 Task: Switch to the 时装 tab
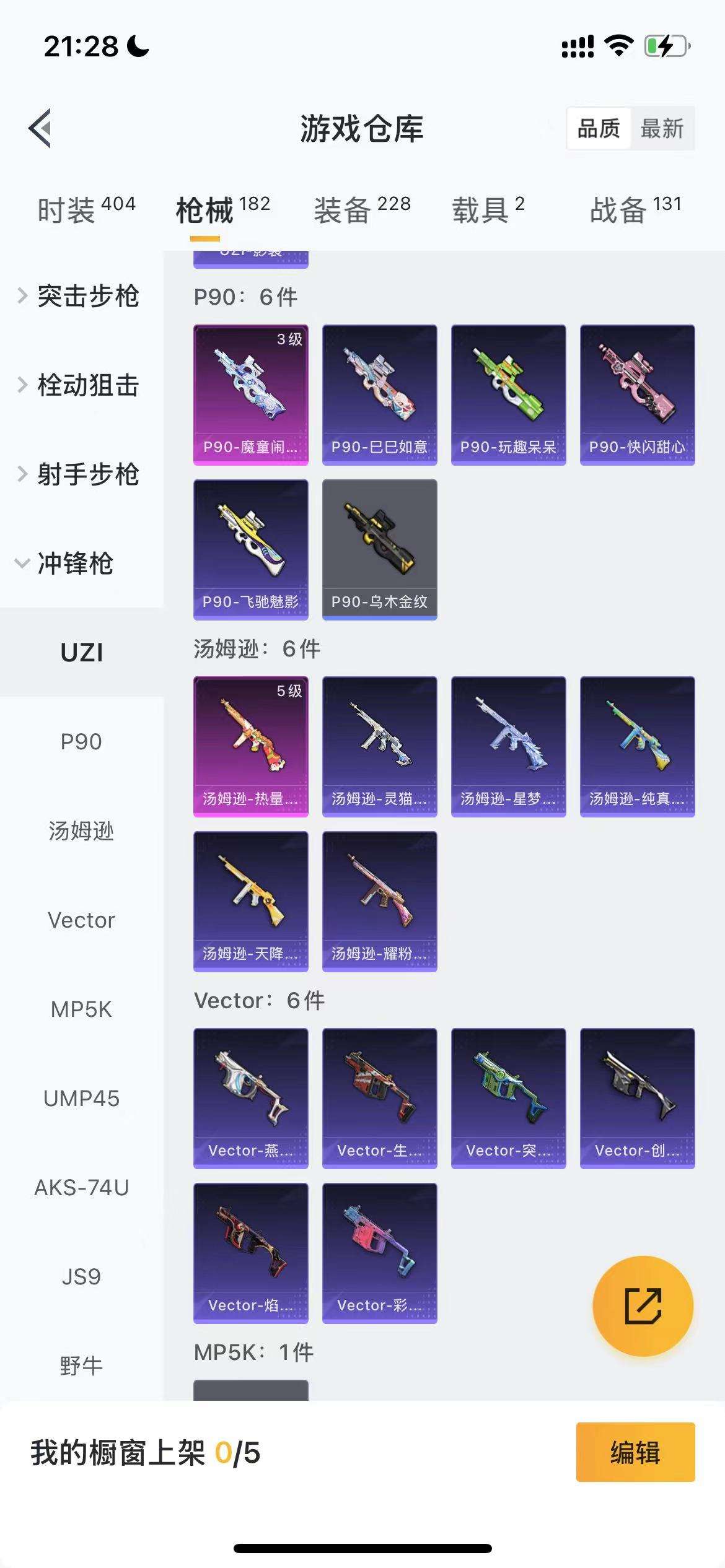(86, 209)
